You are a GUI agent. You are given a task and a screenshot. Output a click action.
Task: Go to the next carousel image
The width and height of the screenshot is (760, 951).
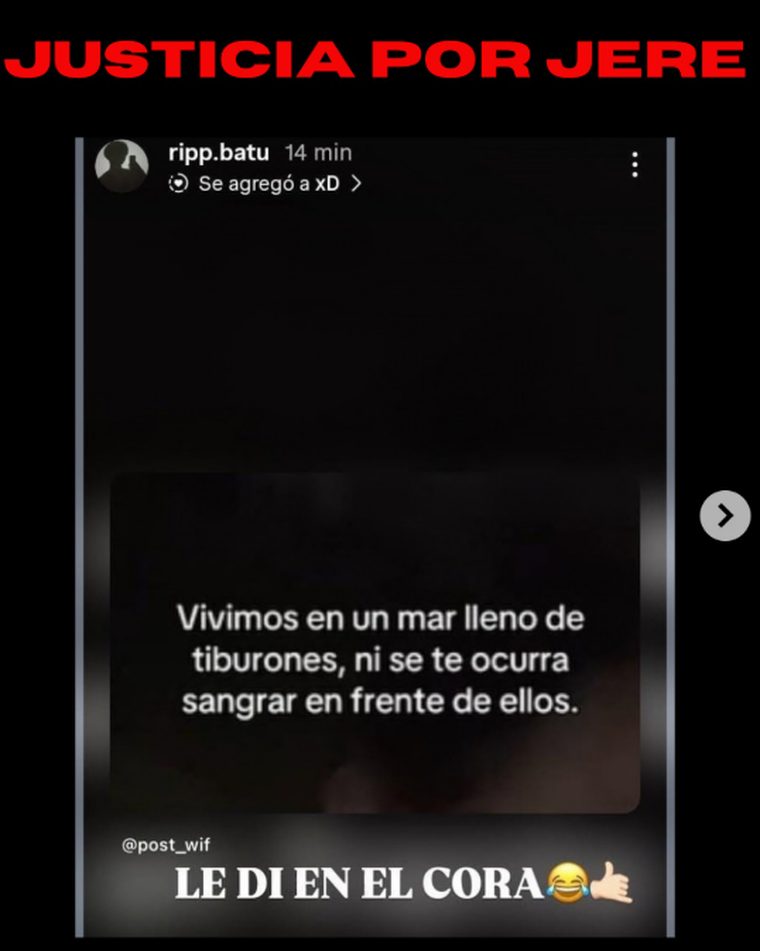(724, 516)
